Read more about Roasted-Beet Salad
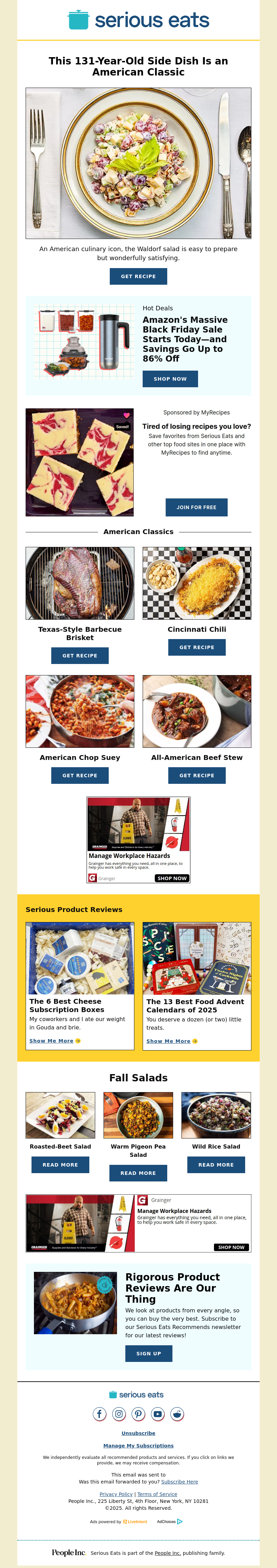277x1568 pixels. pyautogui.click(x=60, y=1164)
